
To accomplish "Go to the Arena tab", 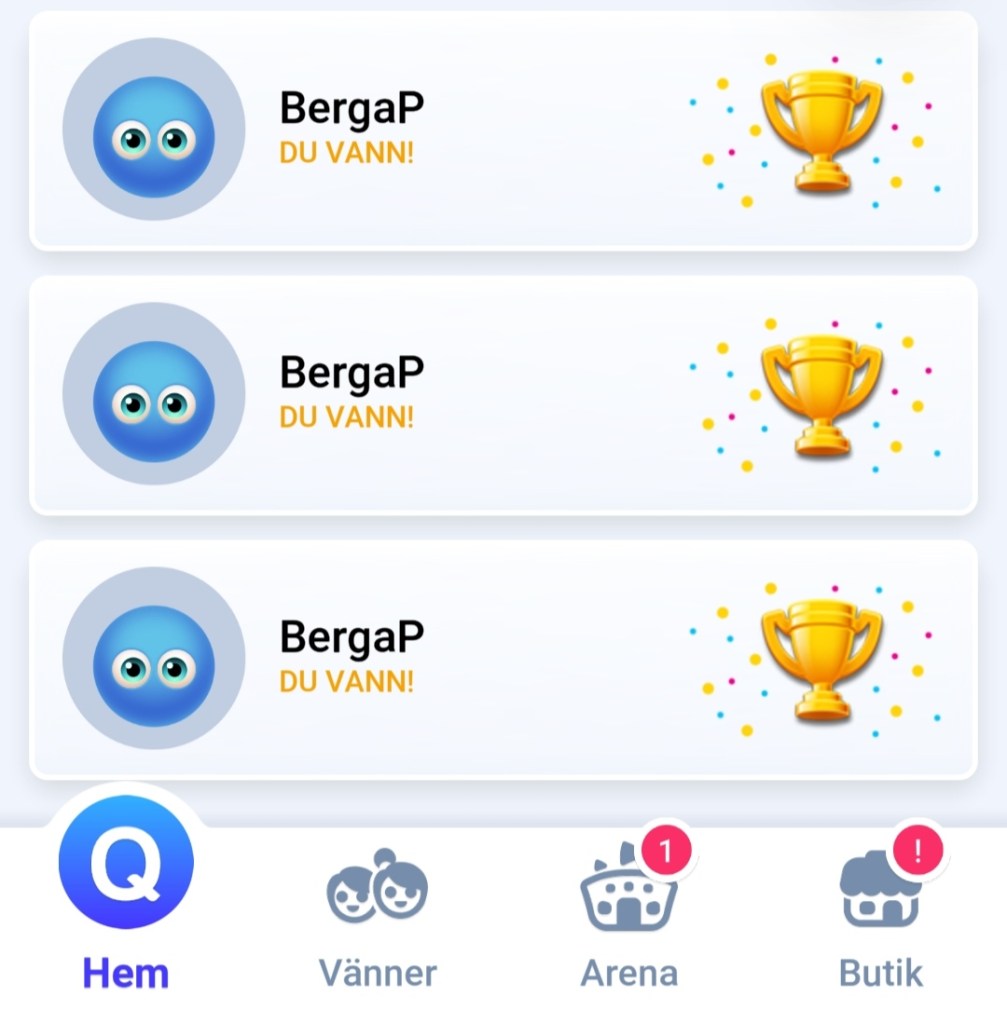I will 629,912.
